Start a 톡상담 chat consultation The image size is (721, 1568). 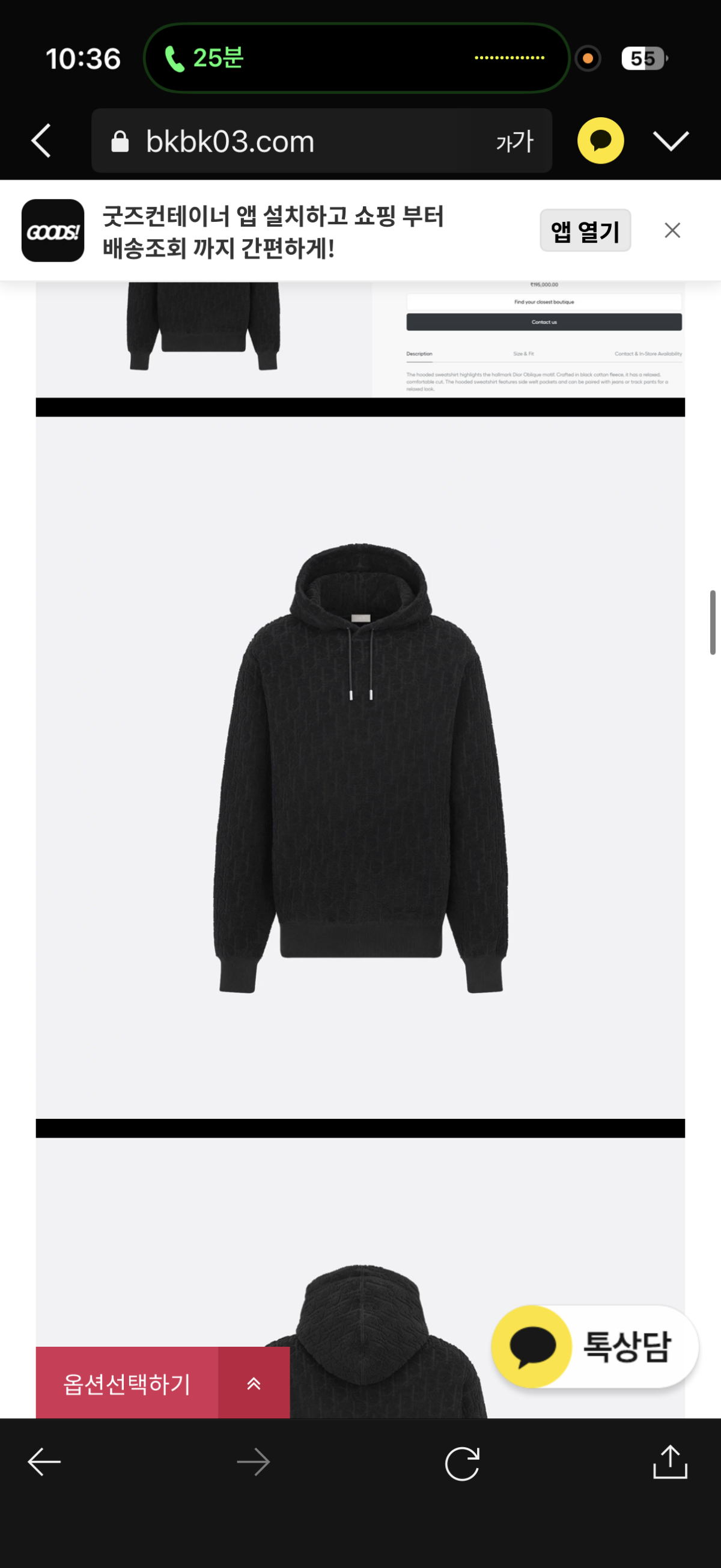[594, 1347]
